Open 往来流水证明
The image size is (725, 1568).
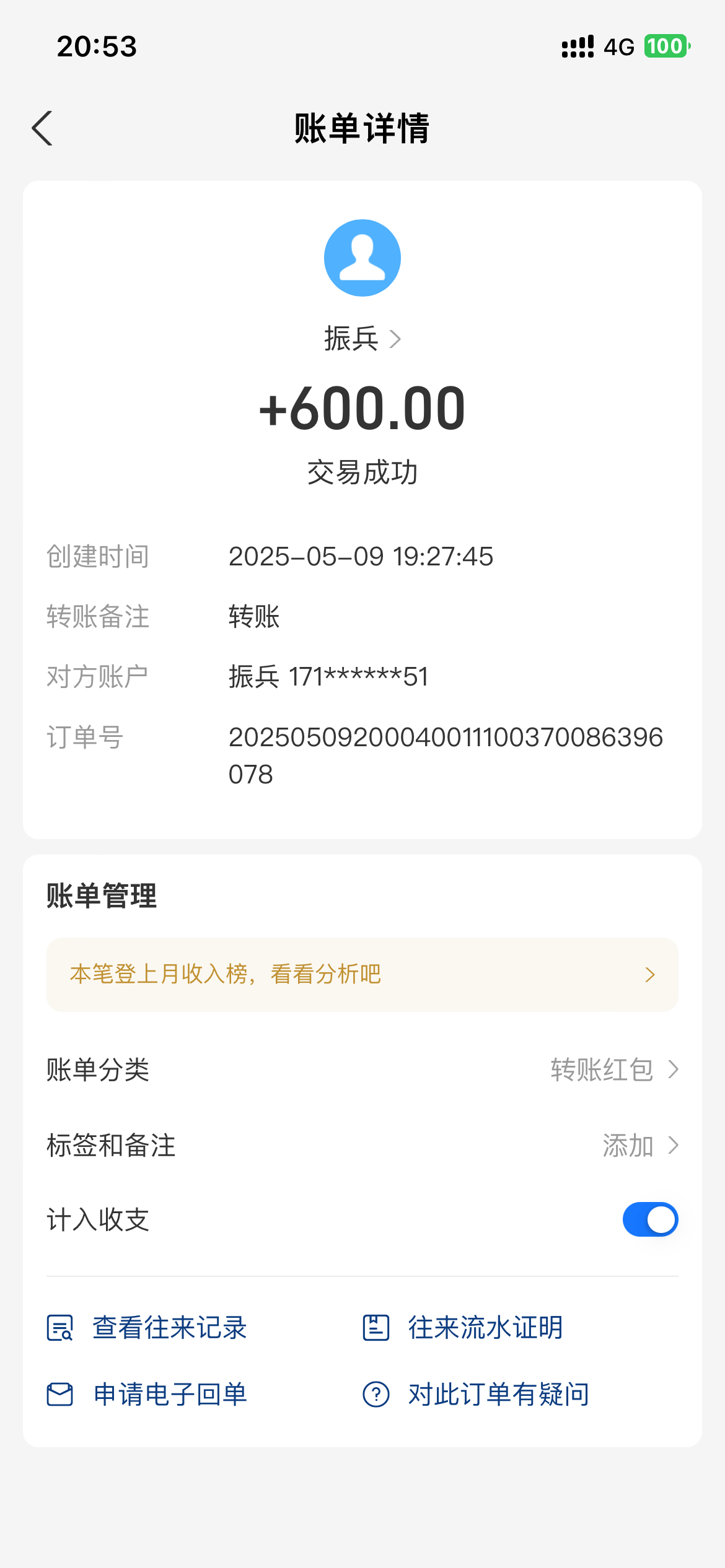point(464,1327)
